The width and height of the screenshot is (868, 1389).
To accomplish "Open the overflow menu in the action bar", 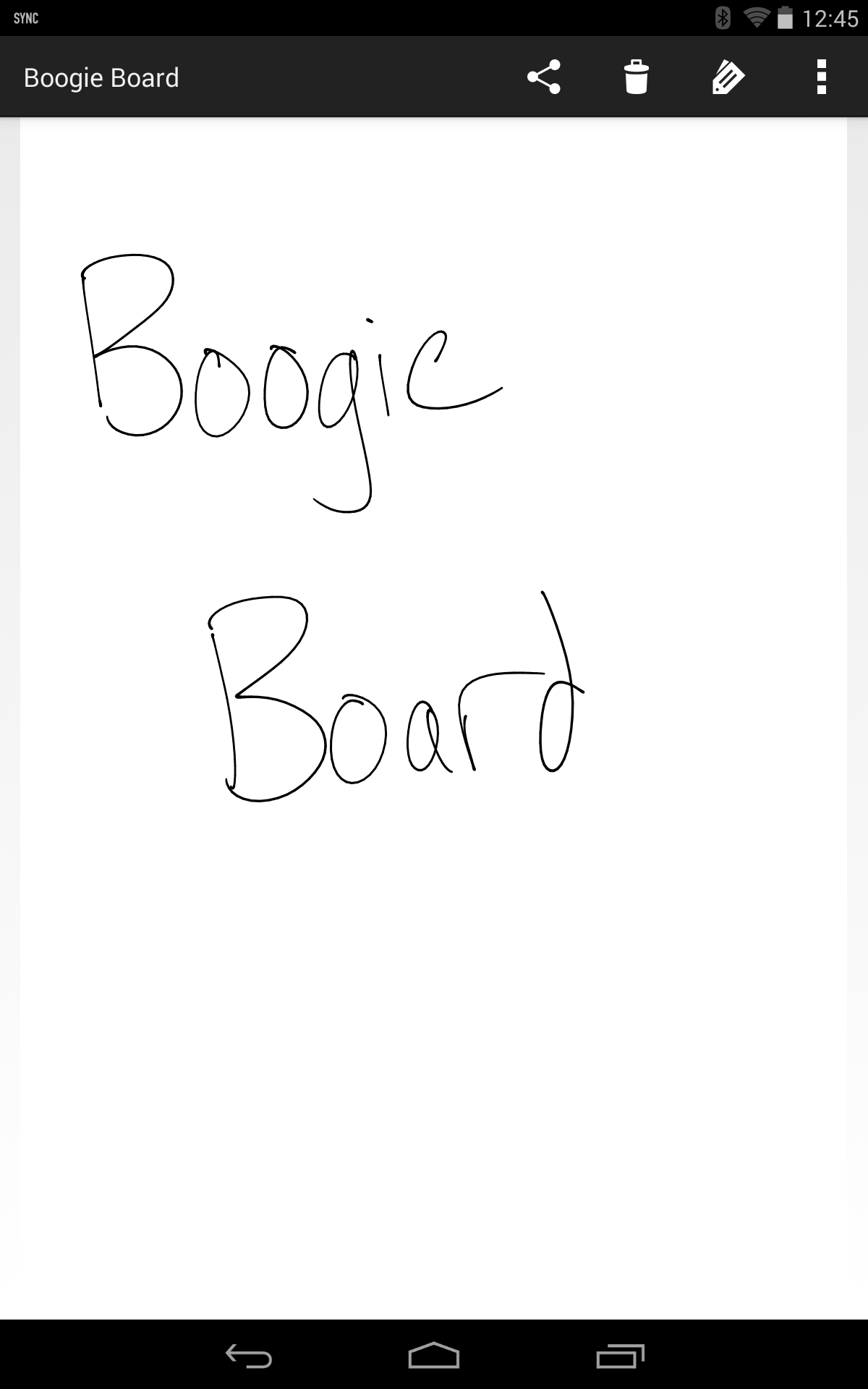I will coord(821,76).
